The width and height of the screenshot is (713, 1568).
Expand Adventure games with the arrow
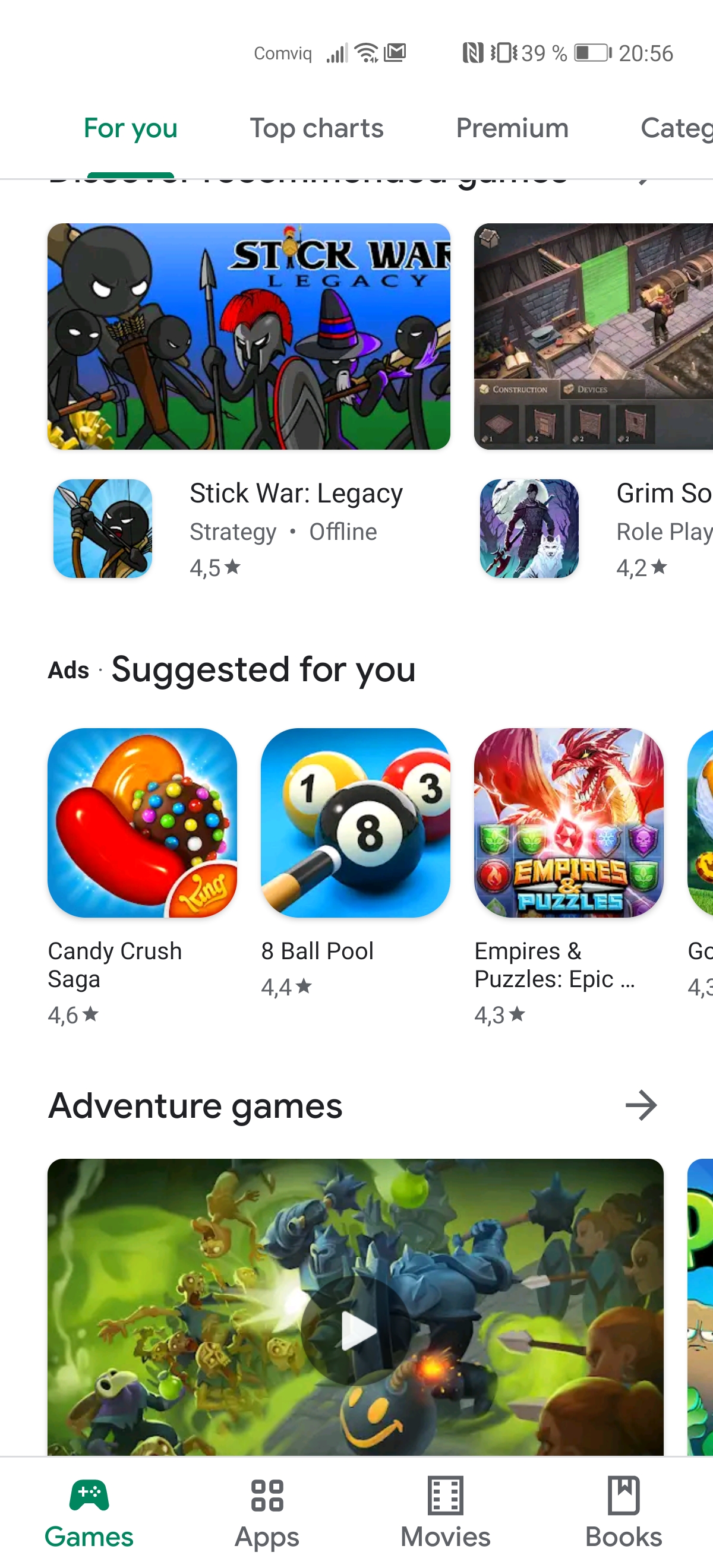tap(641, 1105)
